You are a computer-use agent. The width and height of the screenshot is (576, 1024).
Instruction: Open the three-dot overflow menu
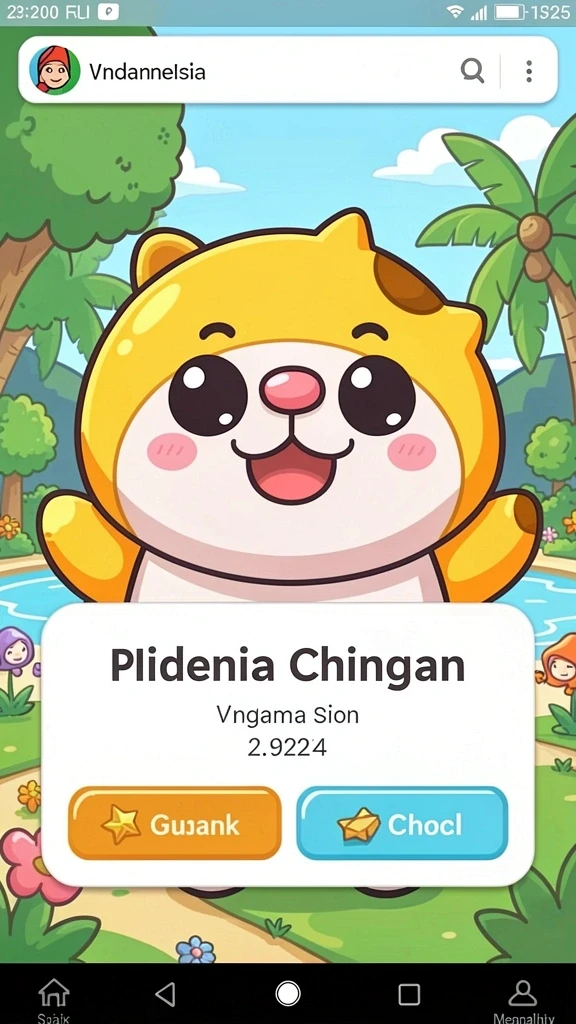point(528,71)
